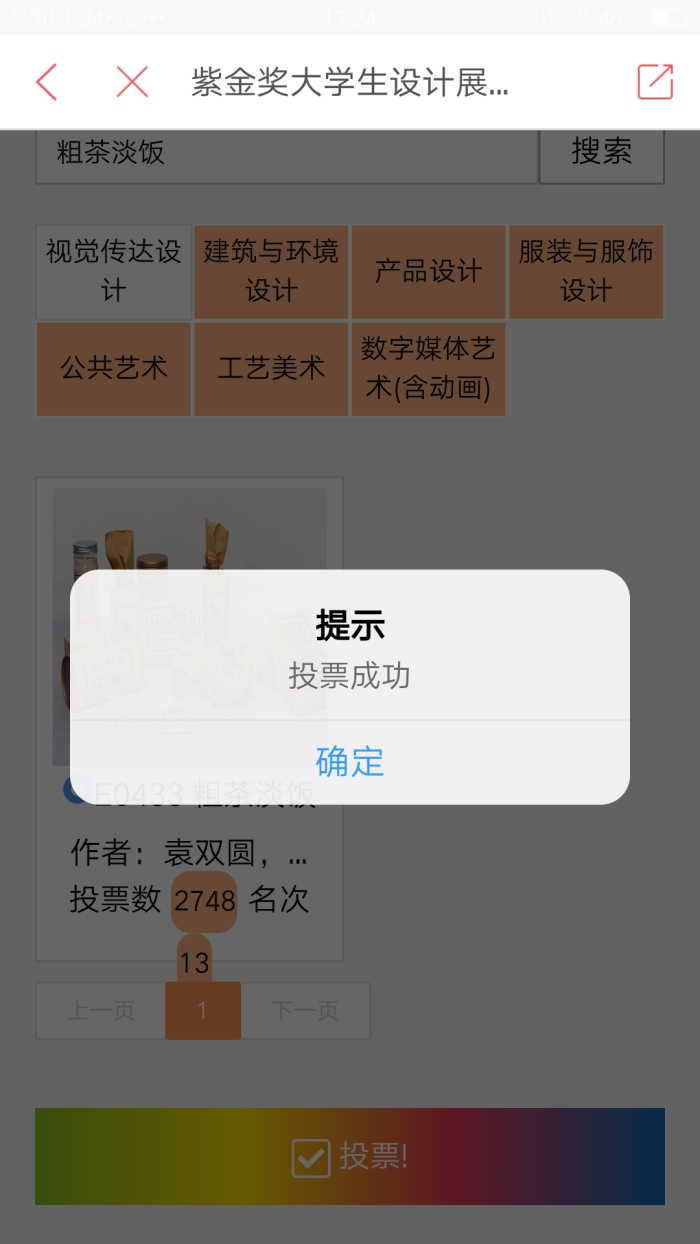Open the 数字媒体艺术(含动画) category
700x1244 pixels.
428,368
